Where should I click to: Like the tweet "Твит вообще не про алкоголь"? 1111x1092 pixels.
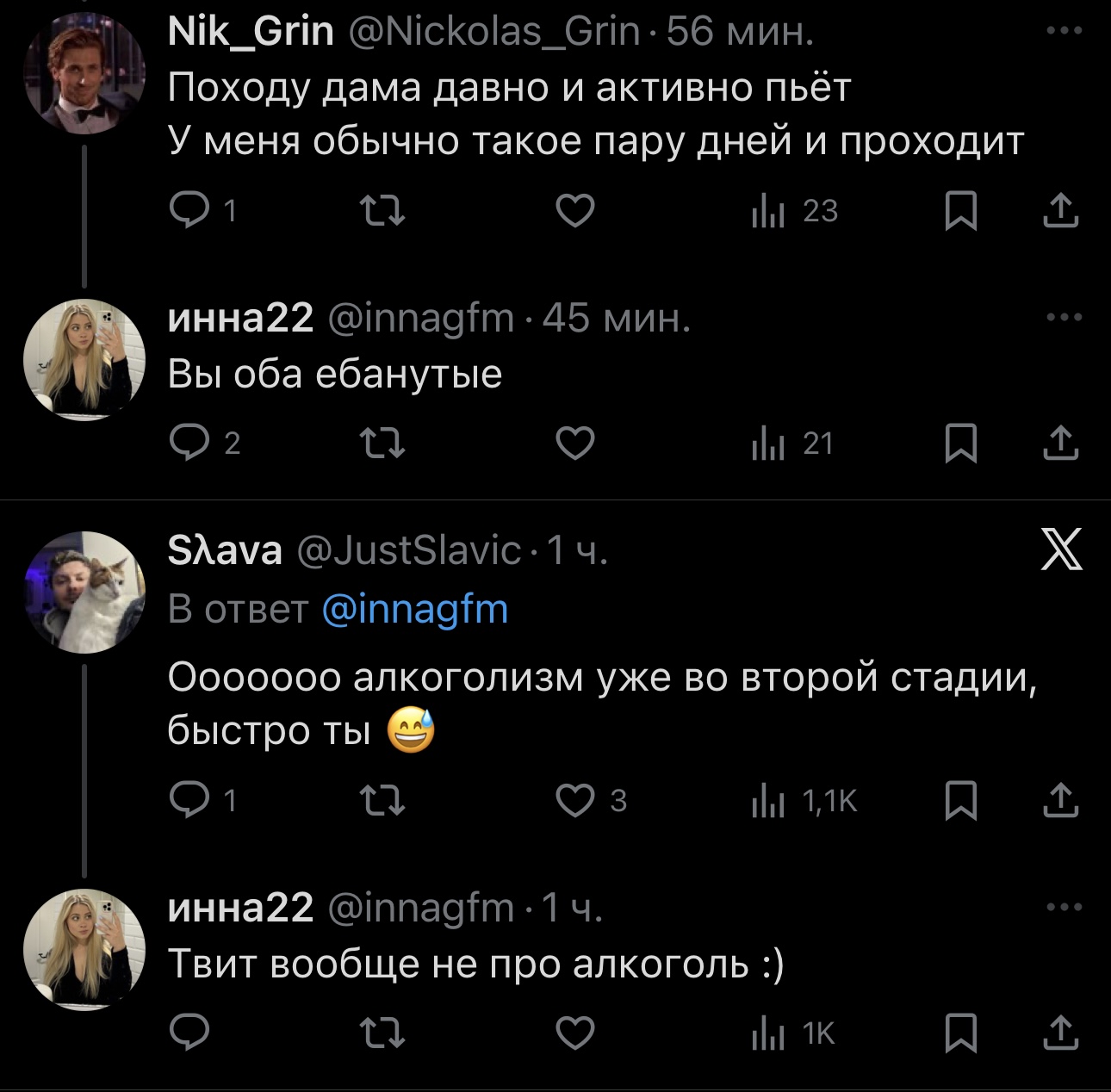click(x=575, y=1033)
